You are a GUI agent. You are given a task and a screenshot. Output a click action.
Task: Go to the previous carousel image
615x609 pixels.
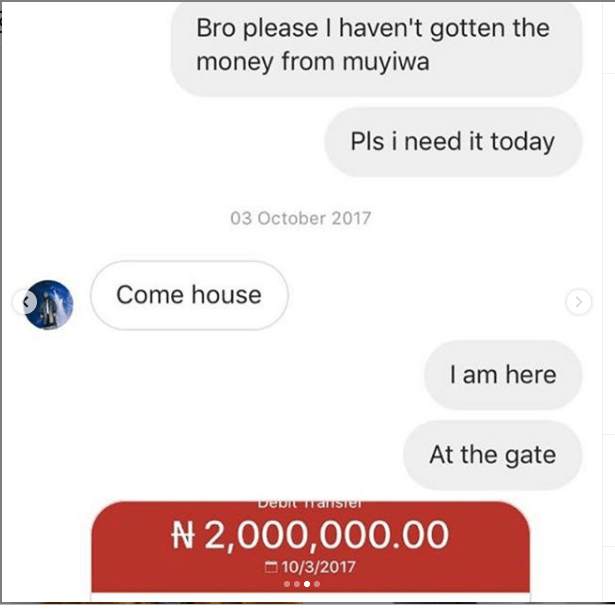tap(24, 301)
